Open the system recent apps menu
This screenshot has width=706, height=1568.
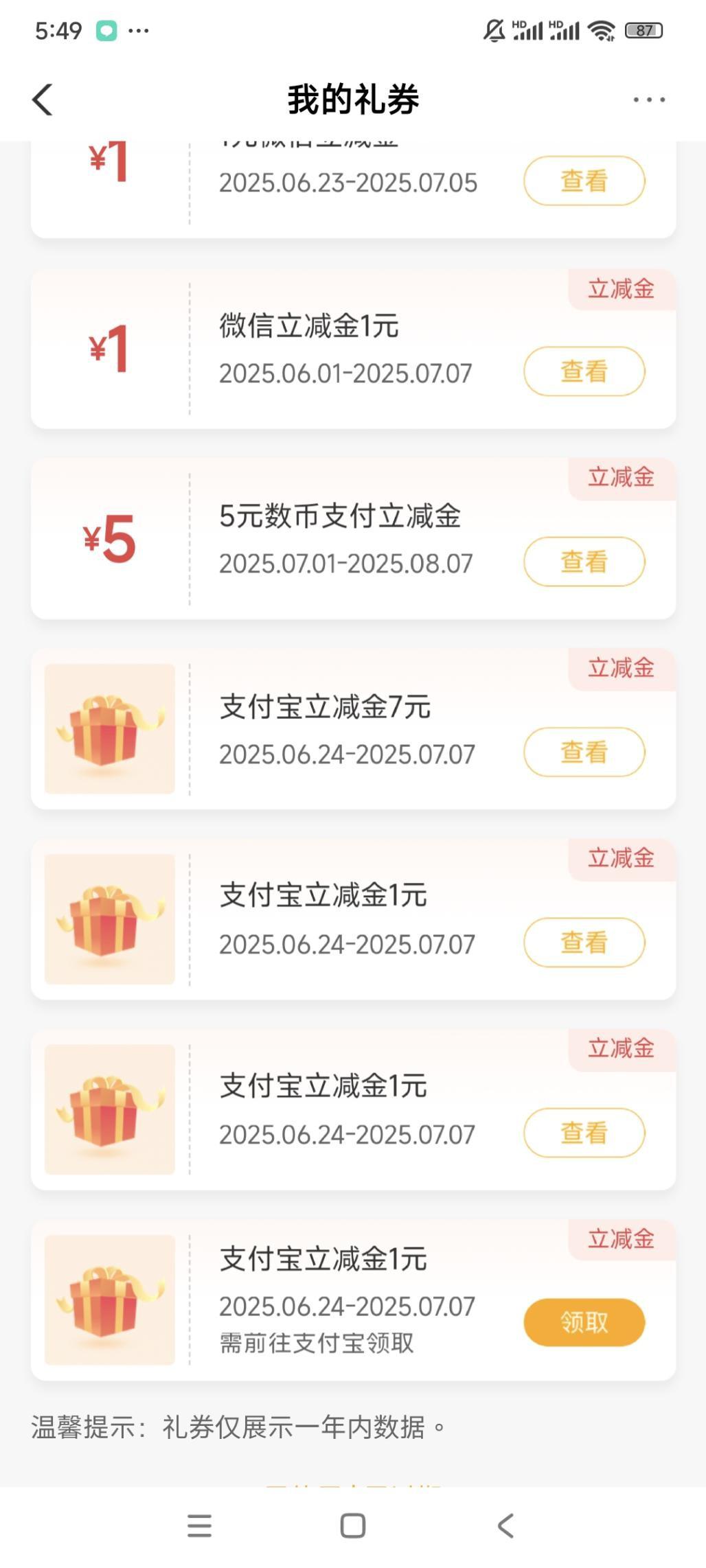[200, 1526]
